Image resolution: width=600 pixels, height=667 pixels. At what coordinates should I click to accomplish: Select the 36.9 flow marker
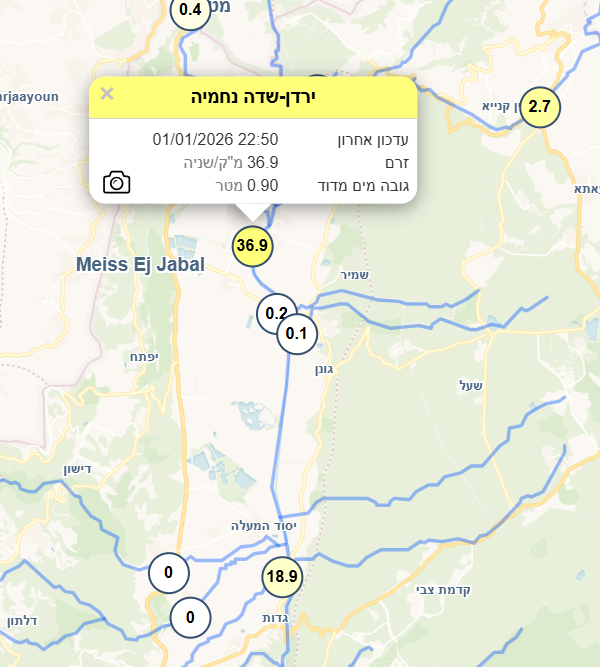[x=252, y=245]
